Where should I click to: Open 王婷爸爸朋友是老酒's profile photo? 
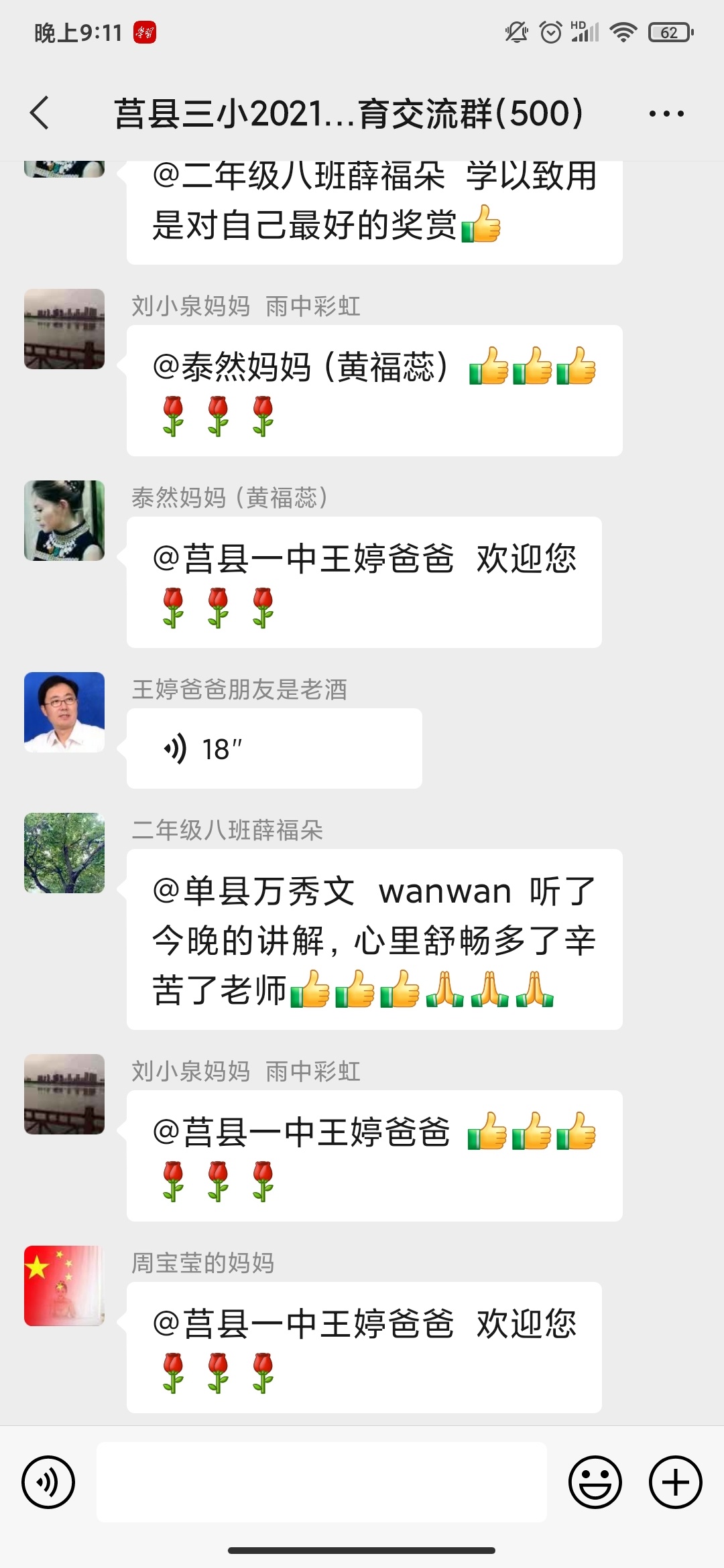tap(64, 712)
